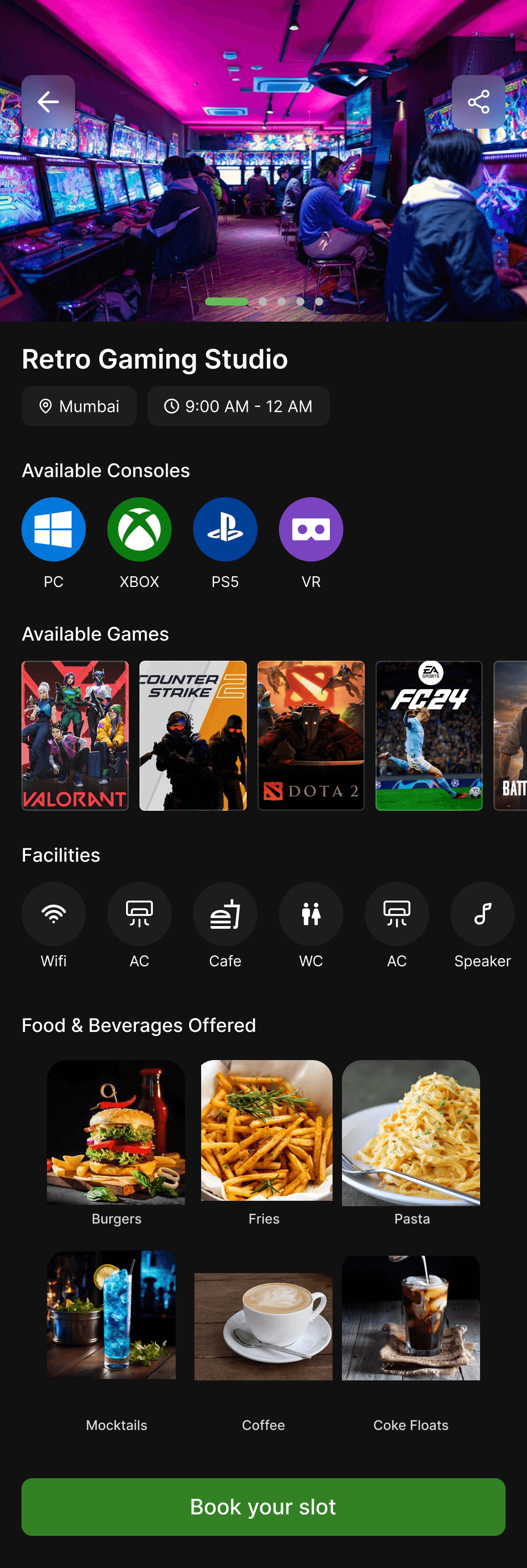
Task: Pick the VR console
Action: click(311, 529)
